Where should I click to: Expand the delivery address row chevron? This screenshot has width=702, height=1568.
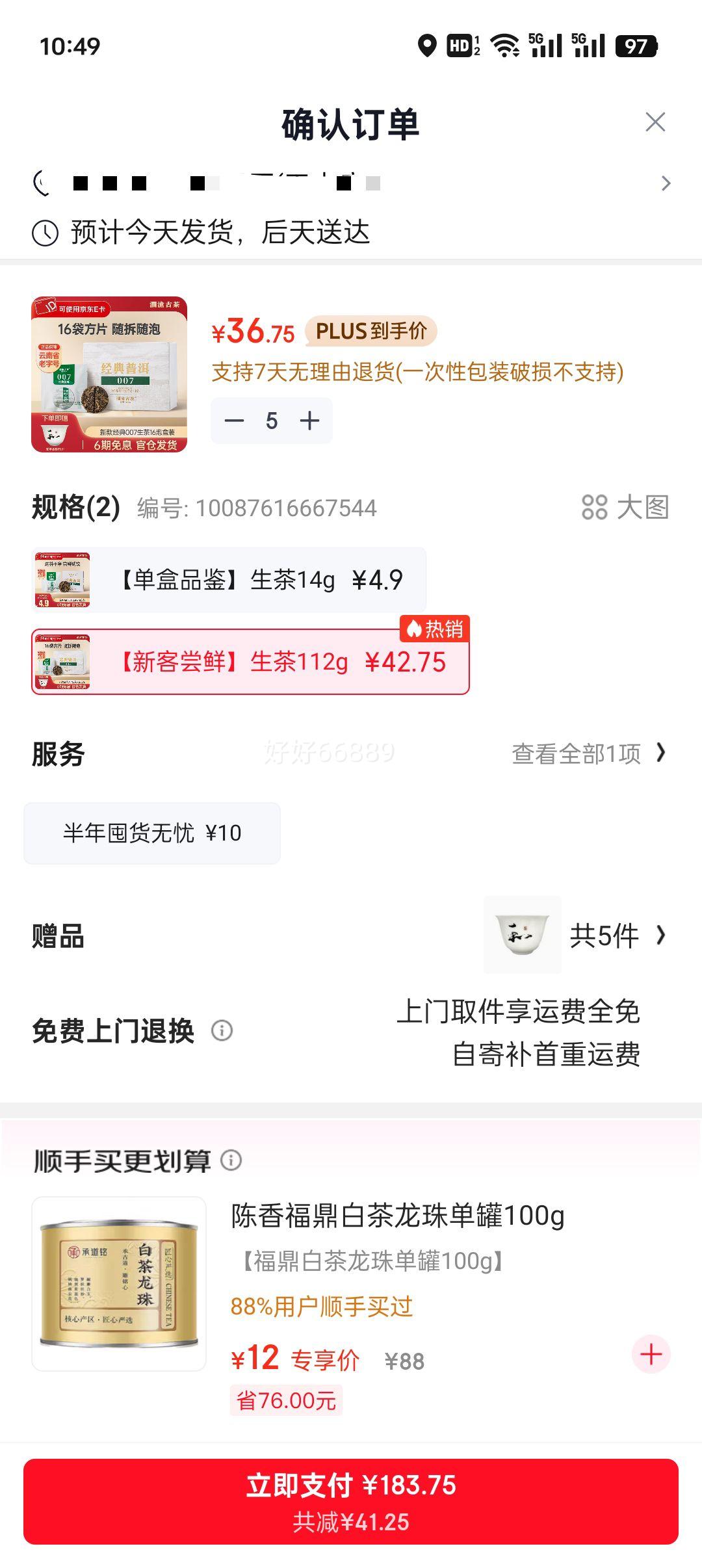(665, 182)
